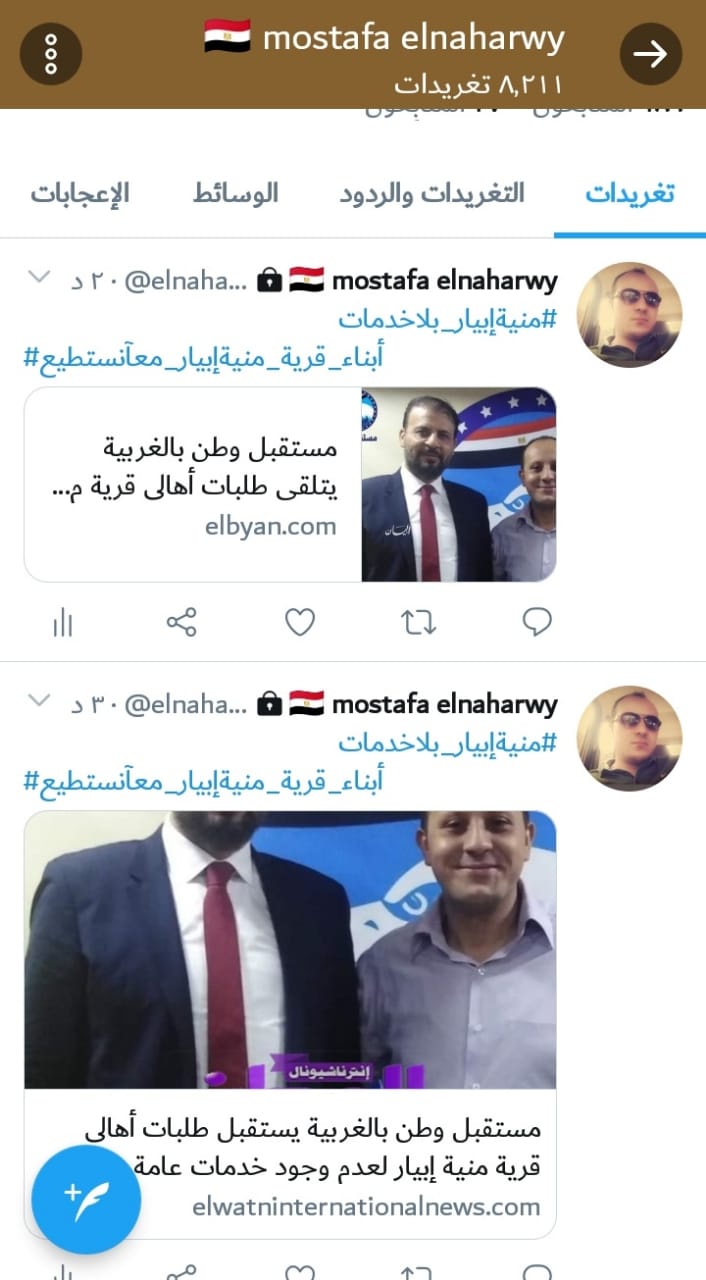View analytics of the elbyan.com tweet
Image resolution: width=706 pixels, height=1280 pixels.
pos(62,624)
